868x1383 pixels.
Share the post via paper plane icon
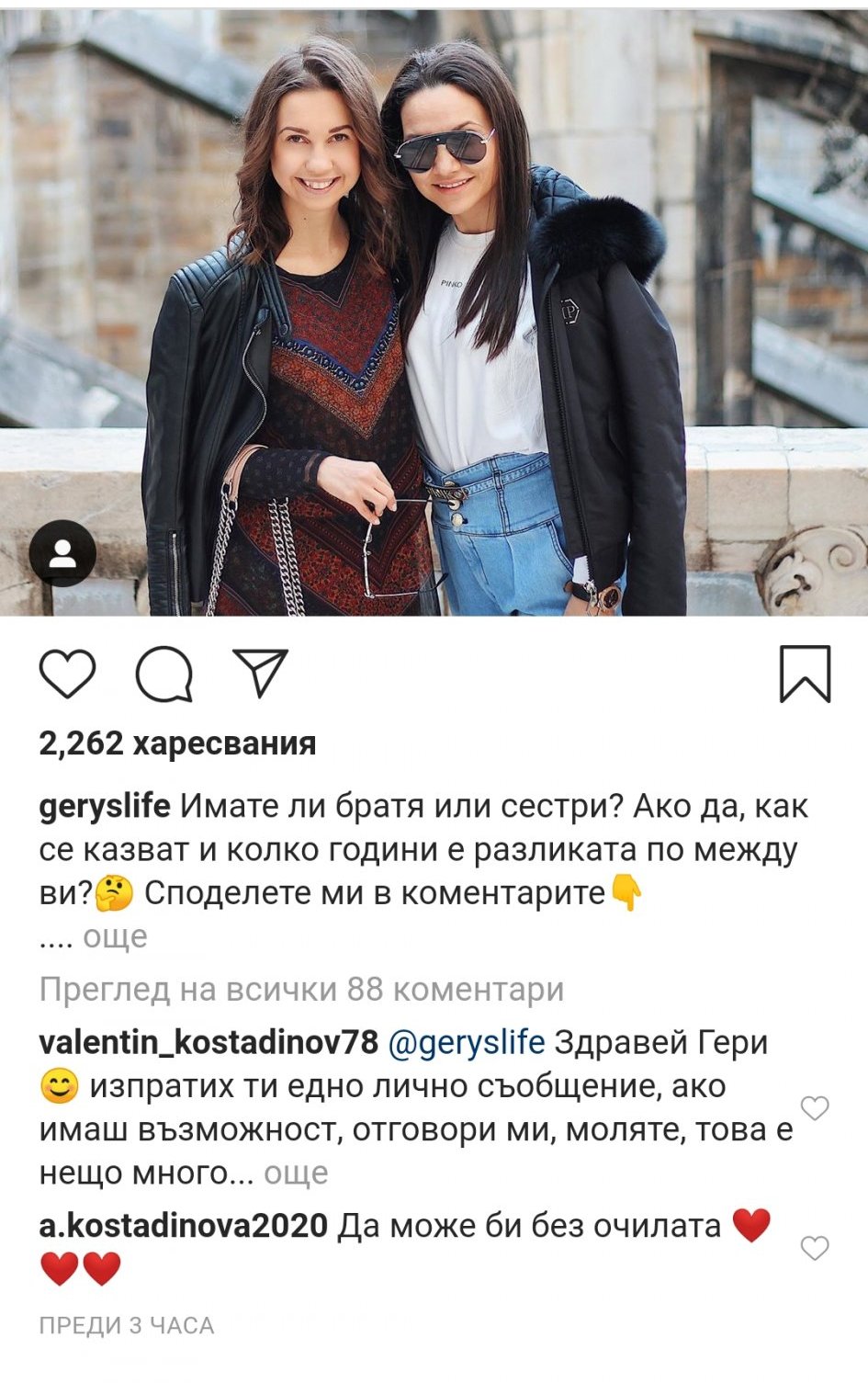pyautogui.click(x=260, y=672)
